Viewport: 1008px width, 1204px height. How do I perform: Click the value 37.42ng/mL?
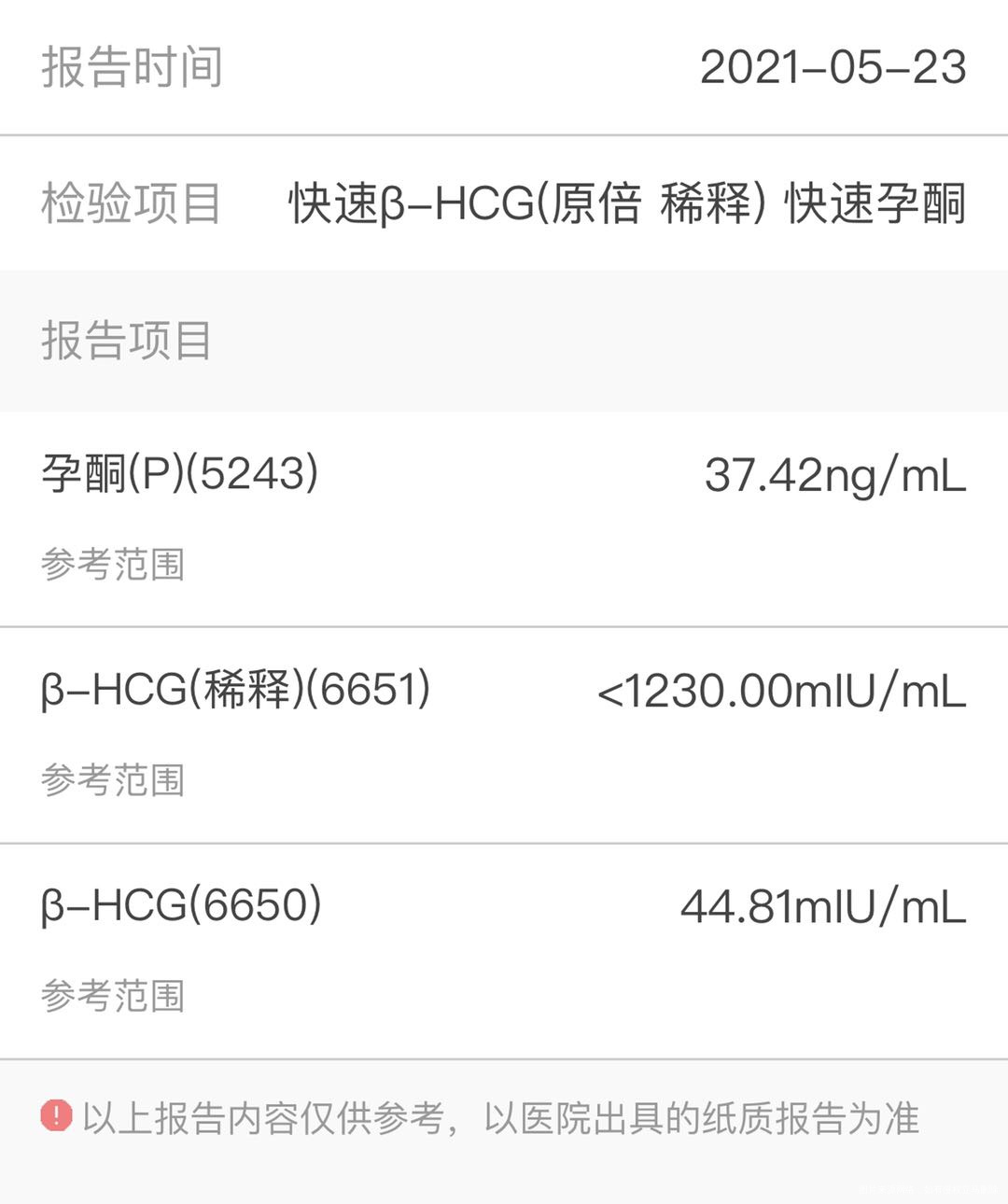pyautogui.click(x=833, y=474)
